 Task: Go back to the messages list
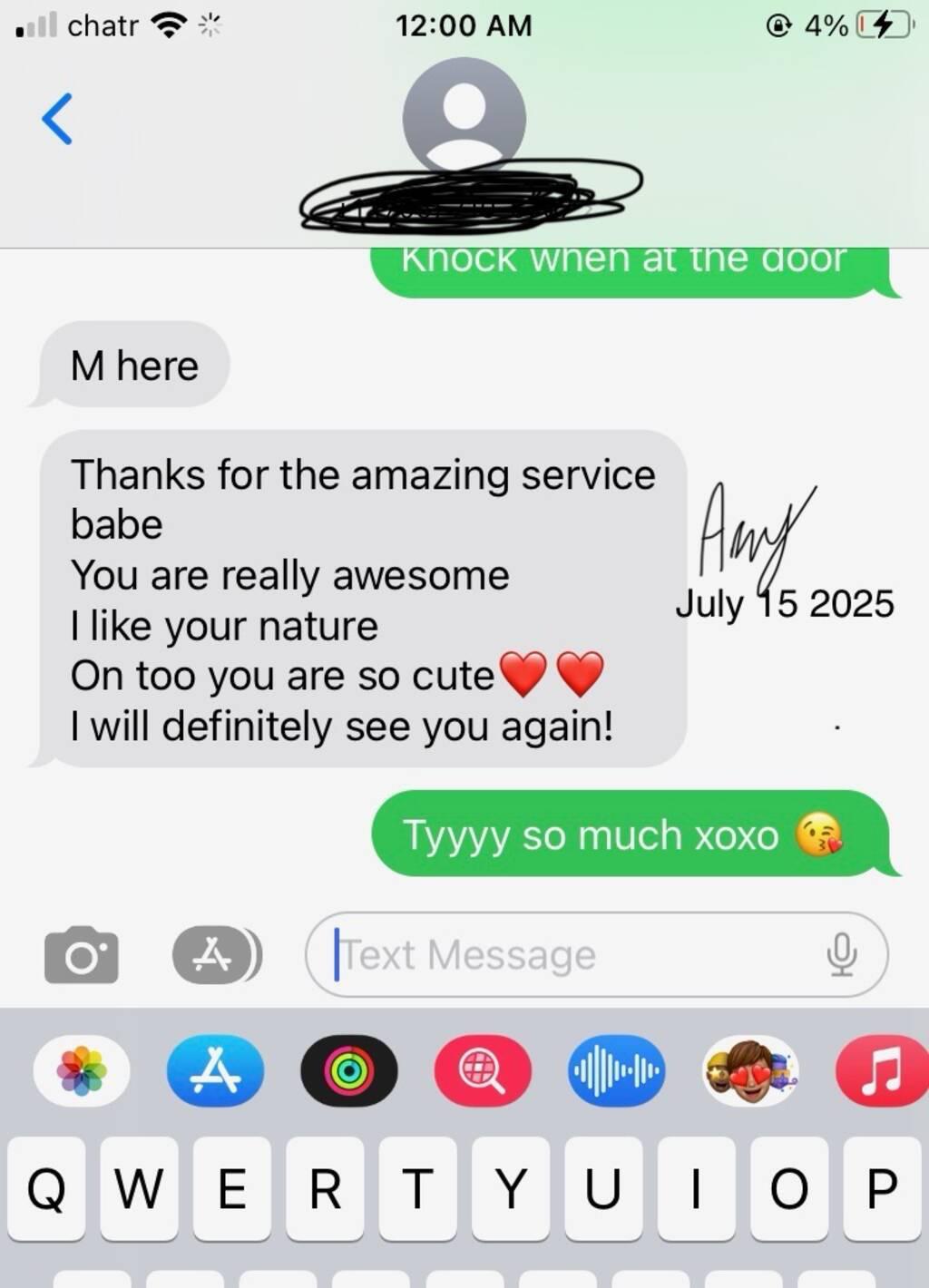tap(56, 119)
